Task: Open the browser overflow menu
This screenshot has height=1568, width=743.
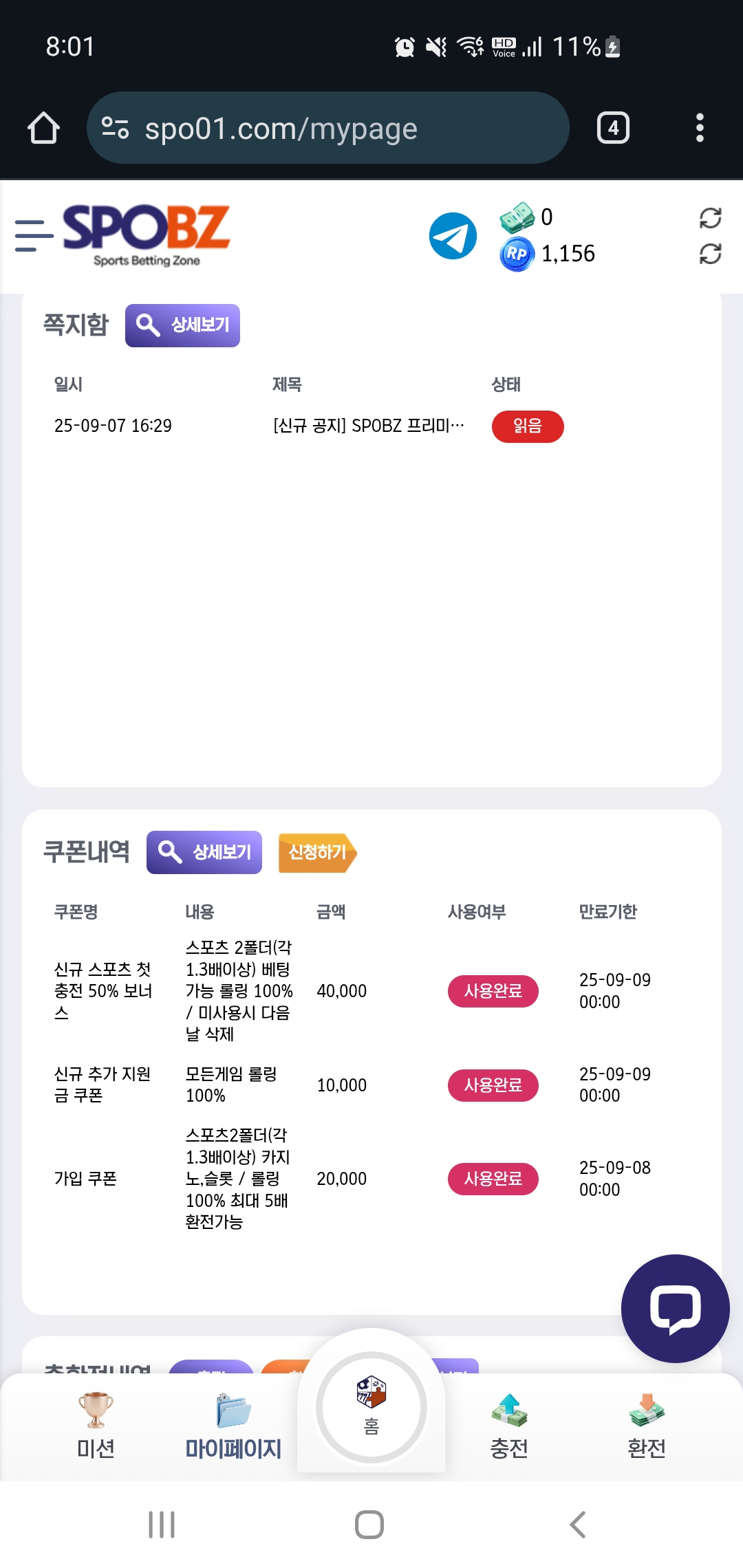Action: (700, 128)
